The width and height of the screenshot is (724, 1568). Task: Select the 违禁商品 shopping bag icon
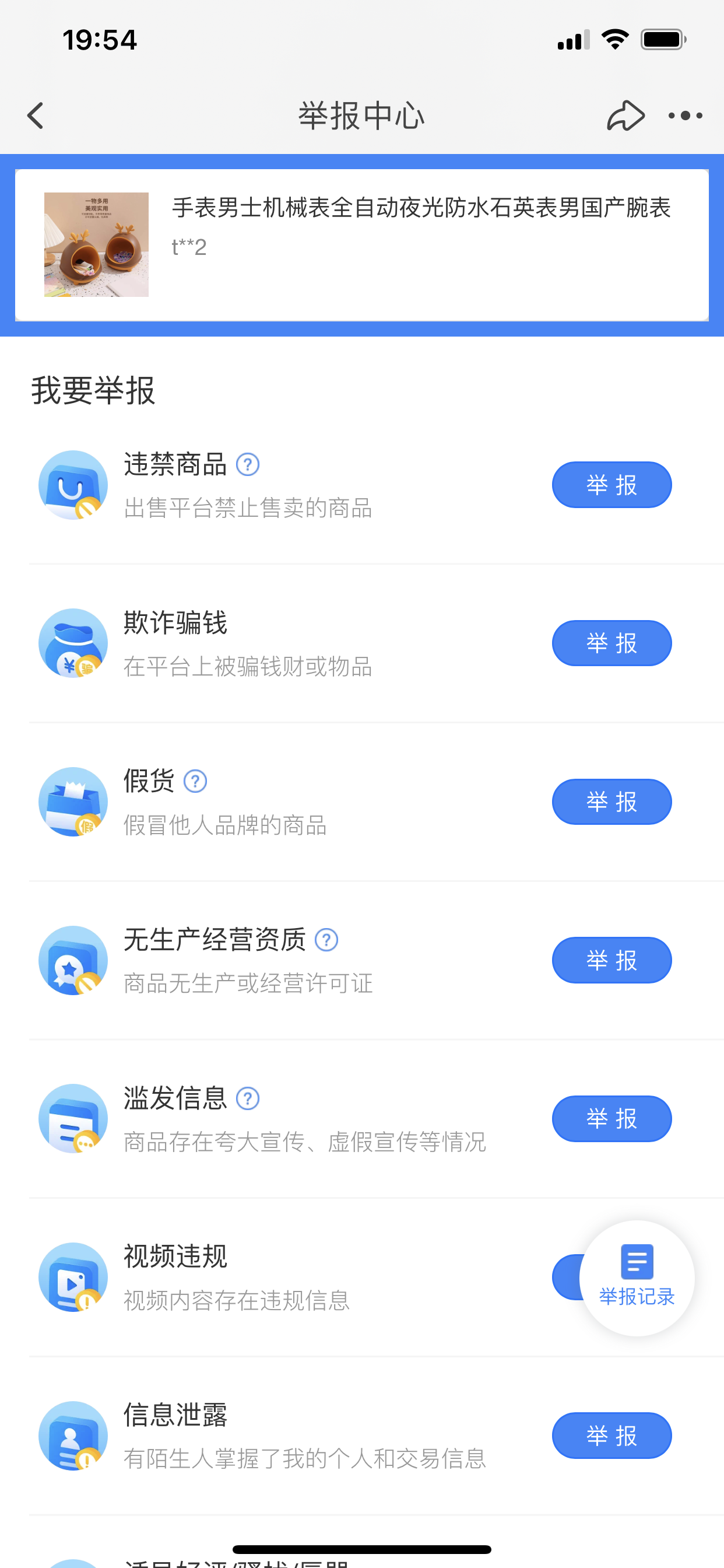72,485
